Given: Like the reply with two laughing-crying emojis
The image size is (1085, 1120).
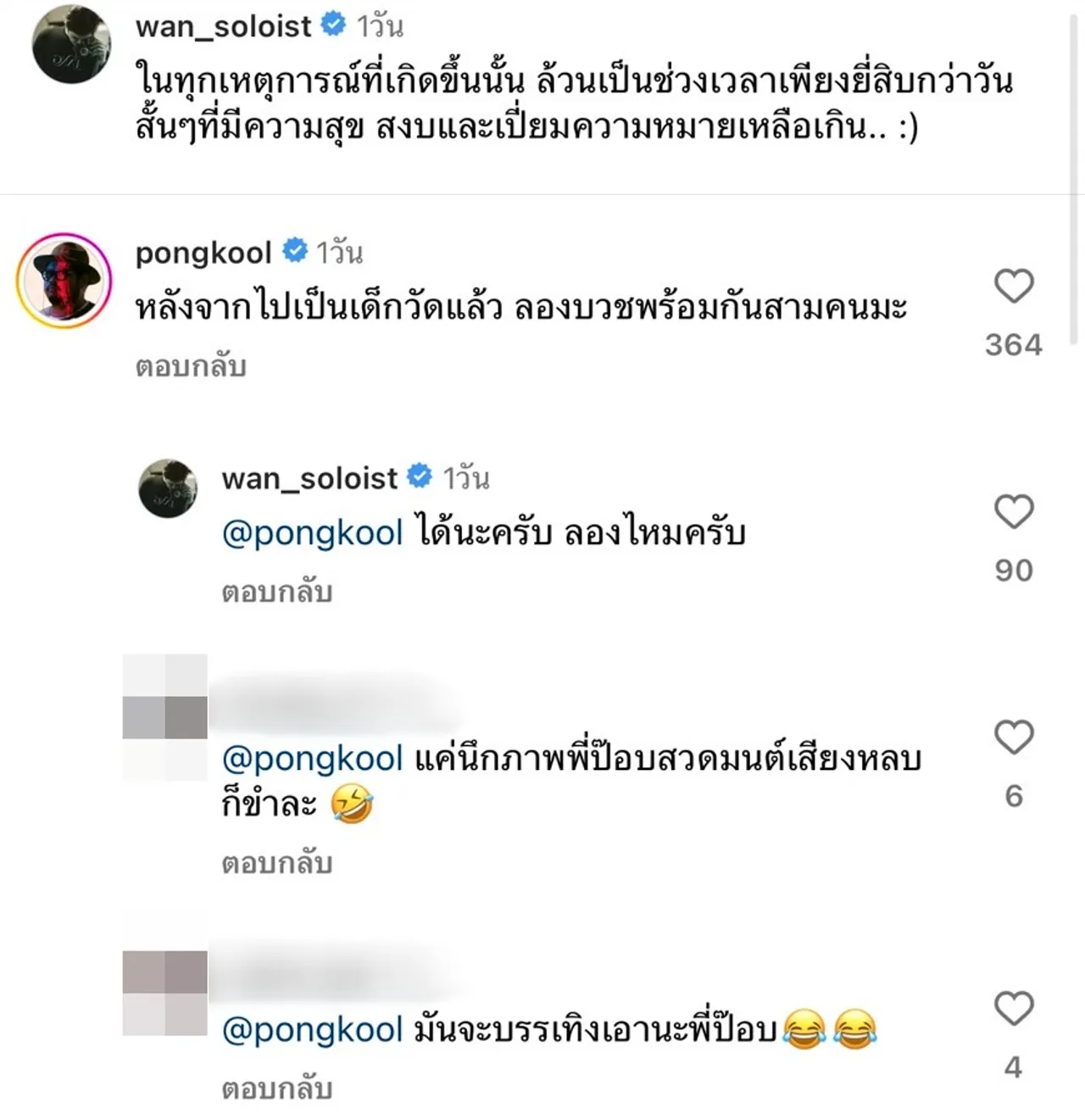Looking at the screenshot, I should [1014, 1009].
